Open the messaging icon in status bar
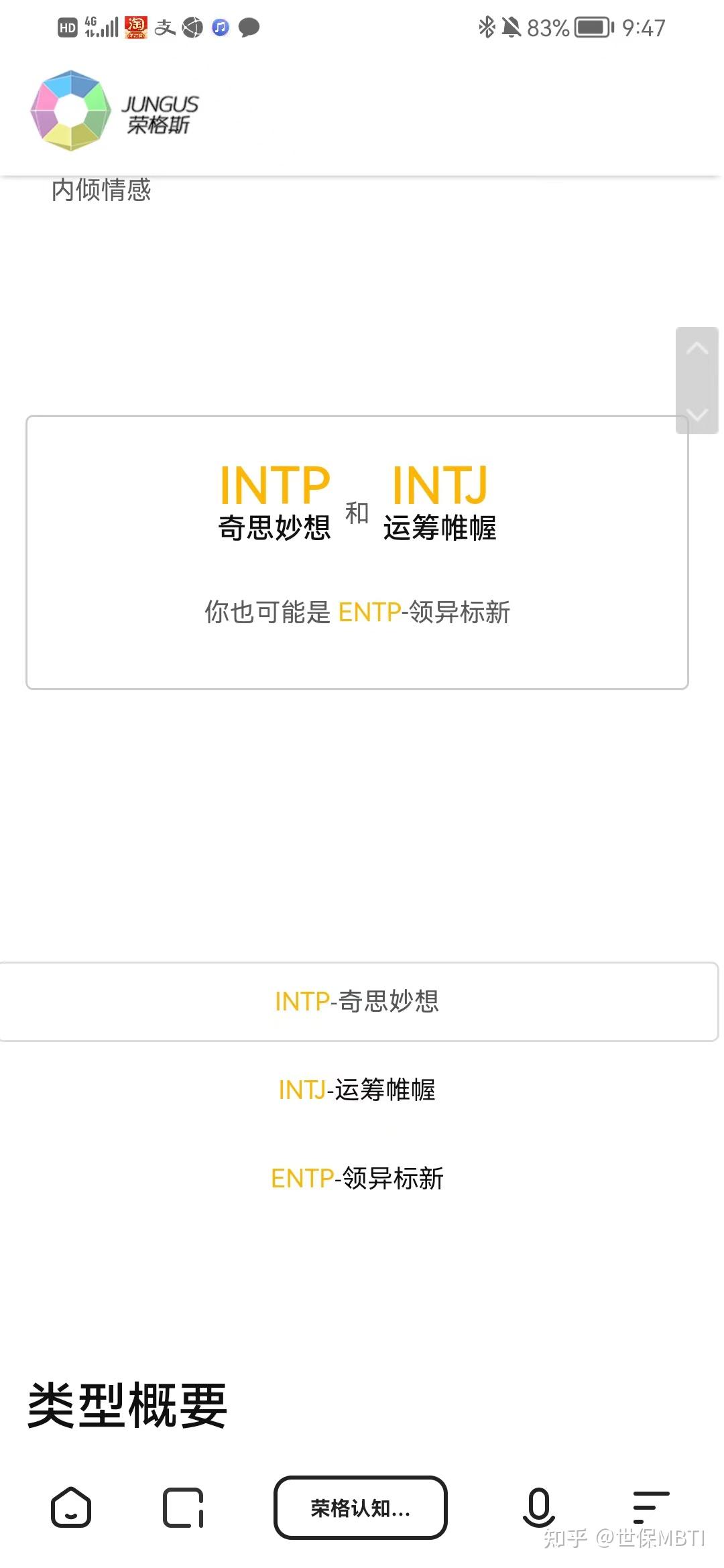This screenshot has width=724, height=1568. (x=247, y=28)
